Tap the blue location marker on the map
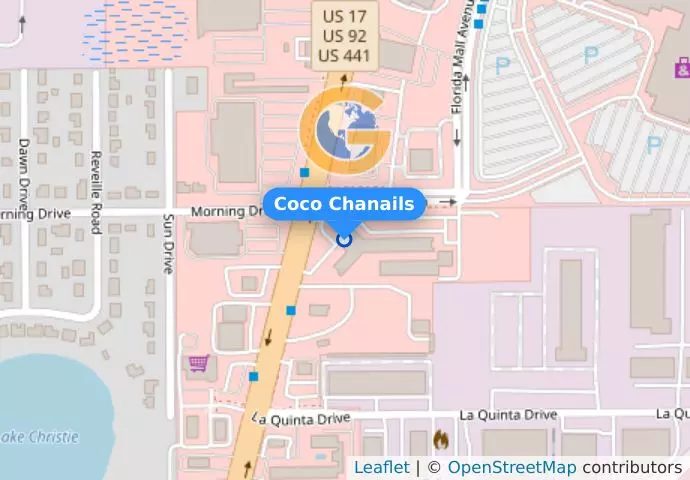Viewport: 690px width, 480px height. tap(344, 239)
